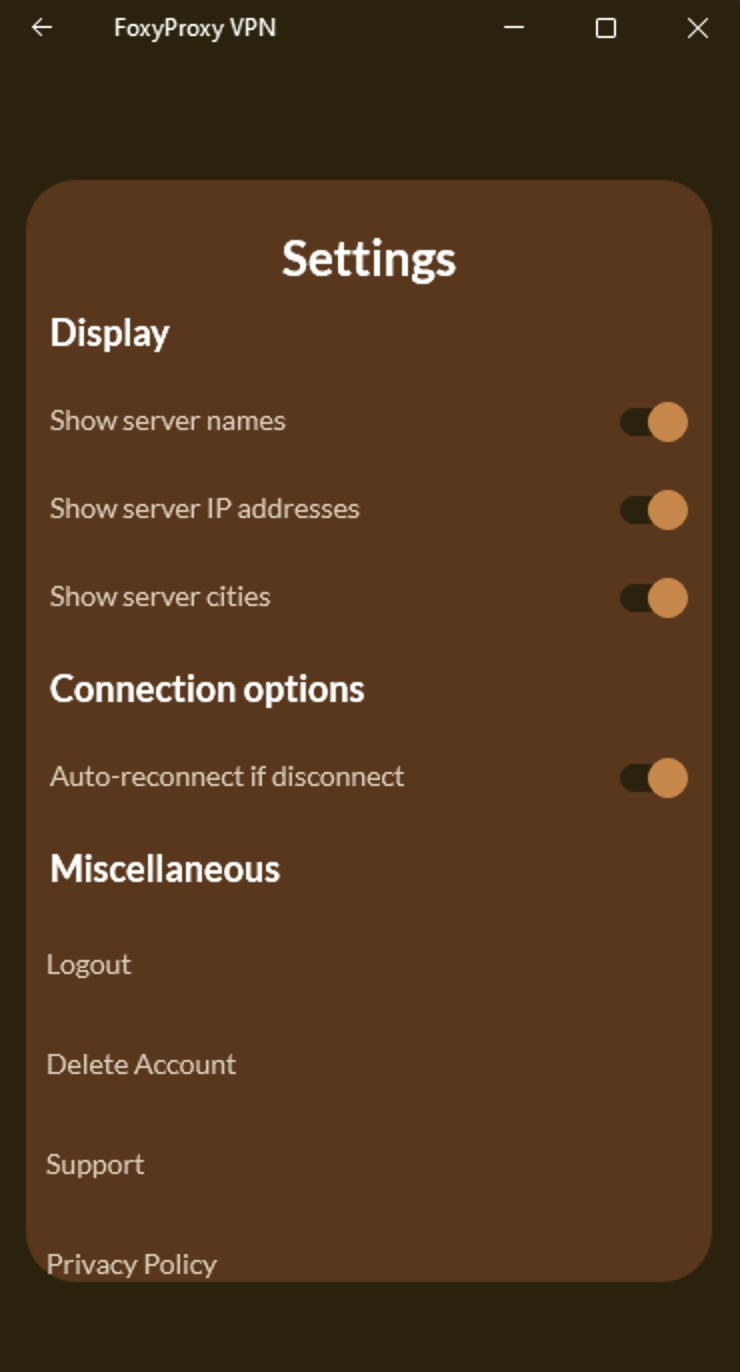Click the Settings heading
Screen dimensions: 740x1372
click(369, 259)
